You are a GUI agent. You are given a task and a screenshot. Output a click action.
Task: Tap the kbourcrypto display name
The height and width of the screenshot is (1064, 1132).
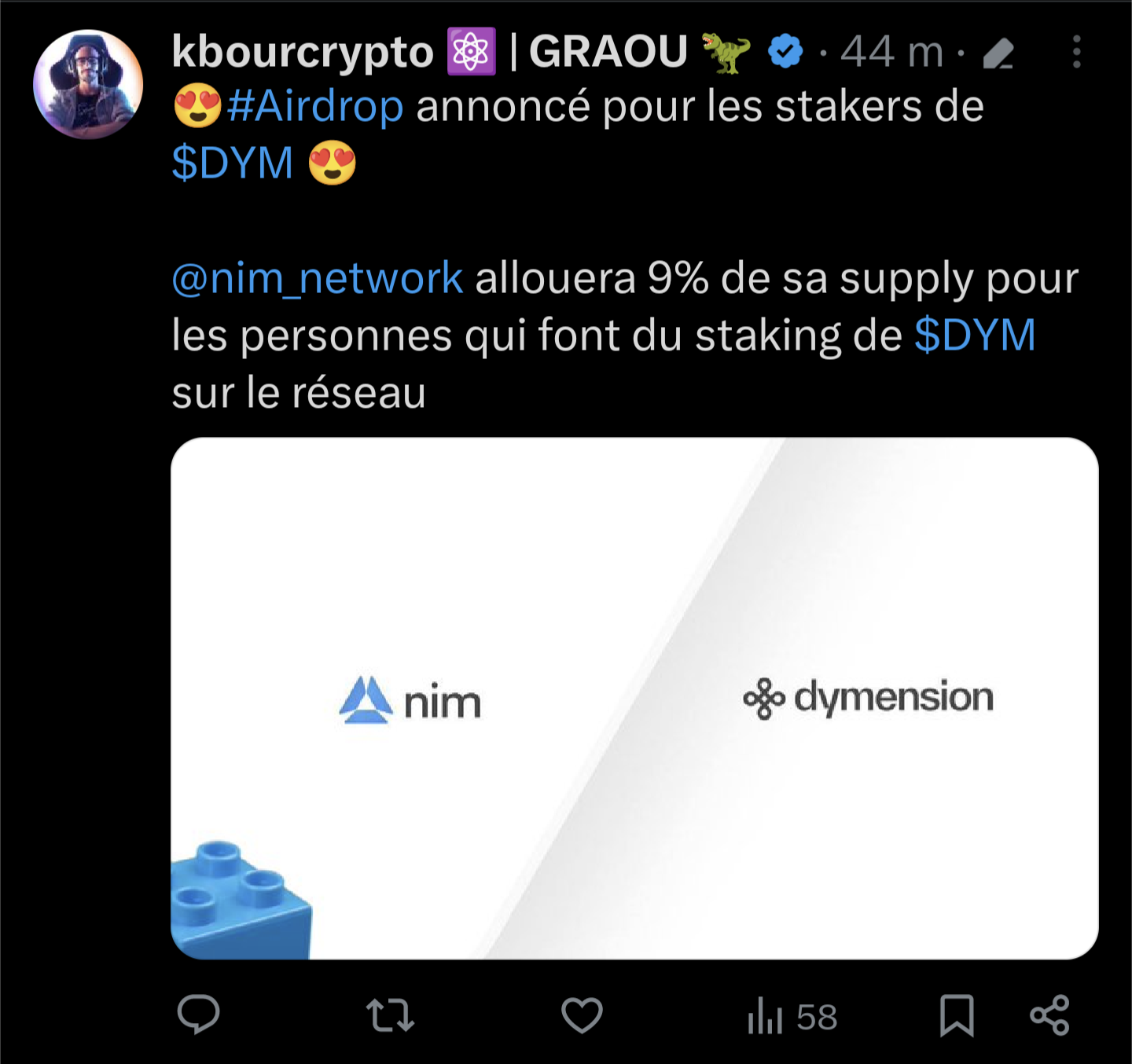click(x=302, y=52)
